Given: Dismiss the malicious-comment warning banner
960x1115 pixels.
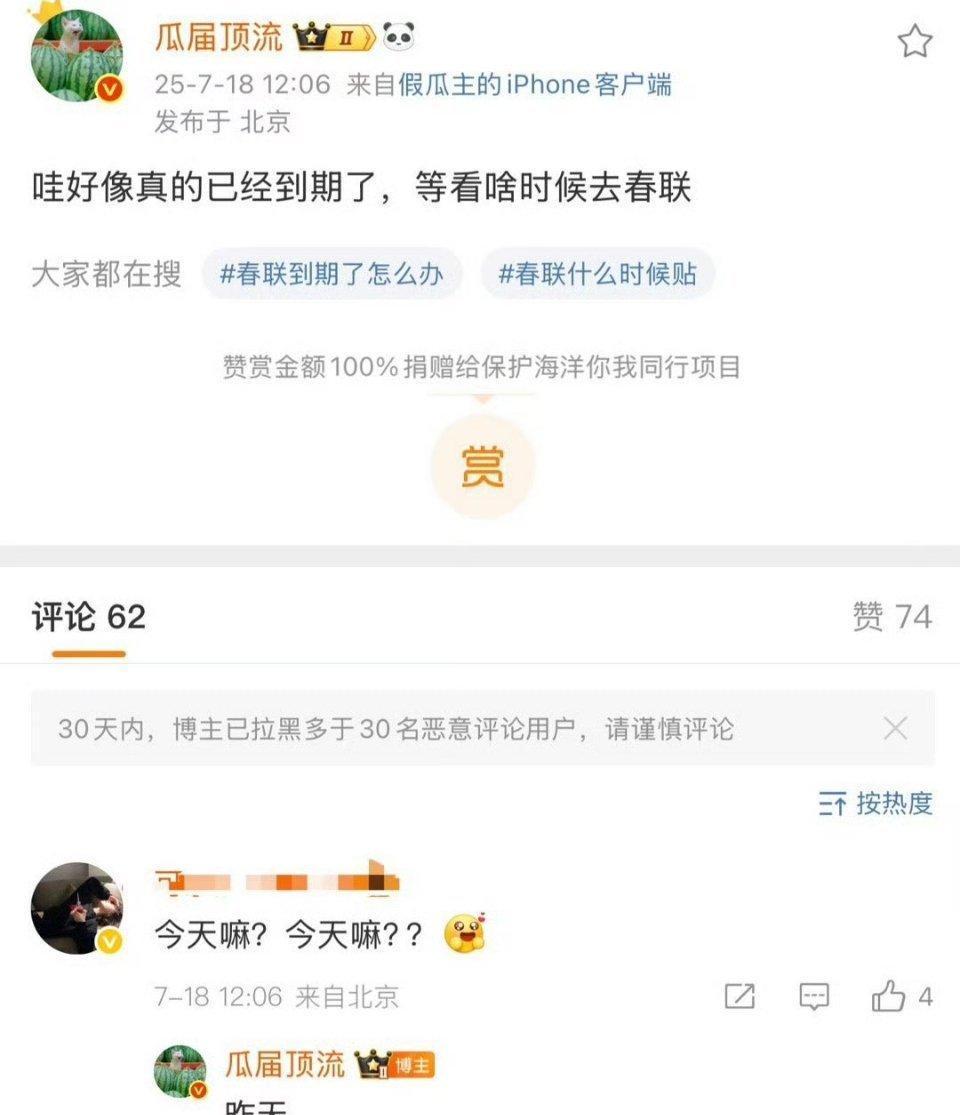Looking at the screenshot, I should pyautogui.click(x=895, y=728).
